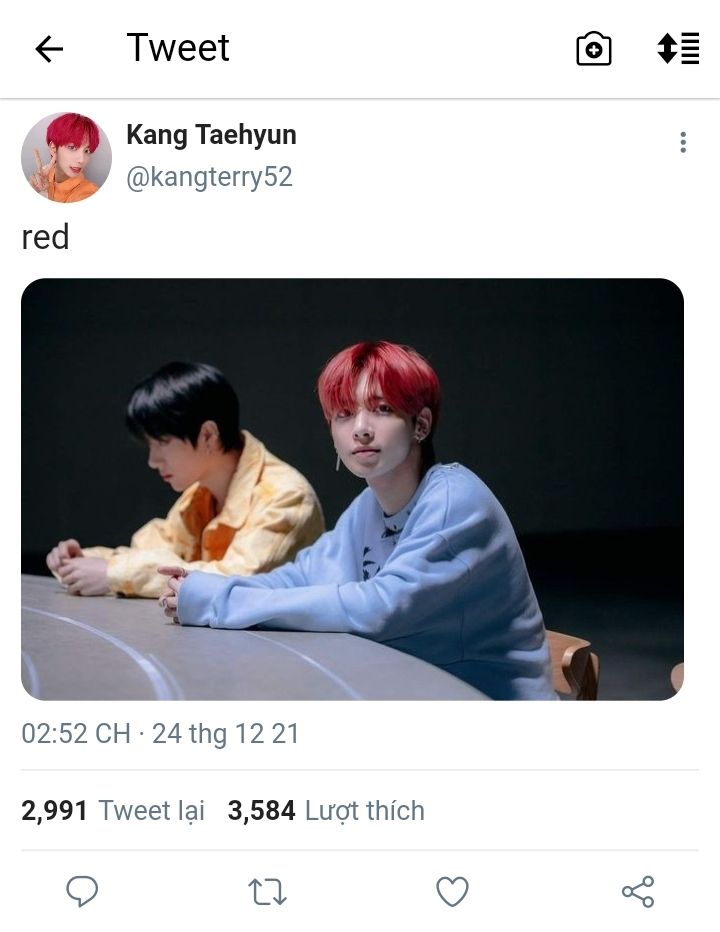Like this tweet with the heart

click(452, 891)
